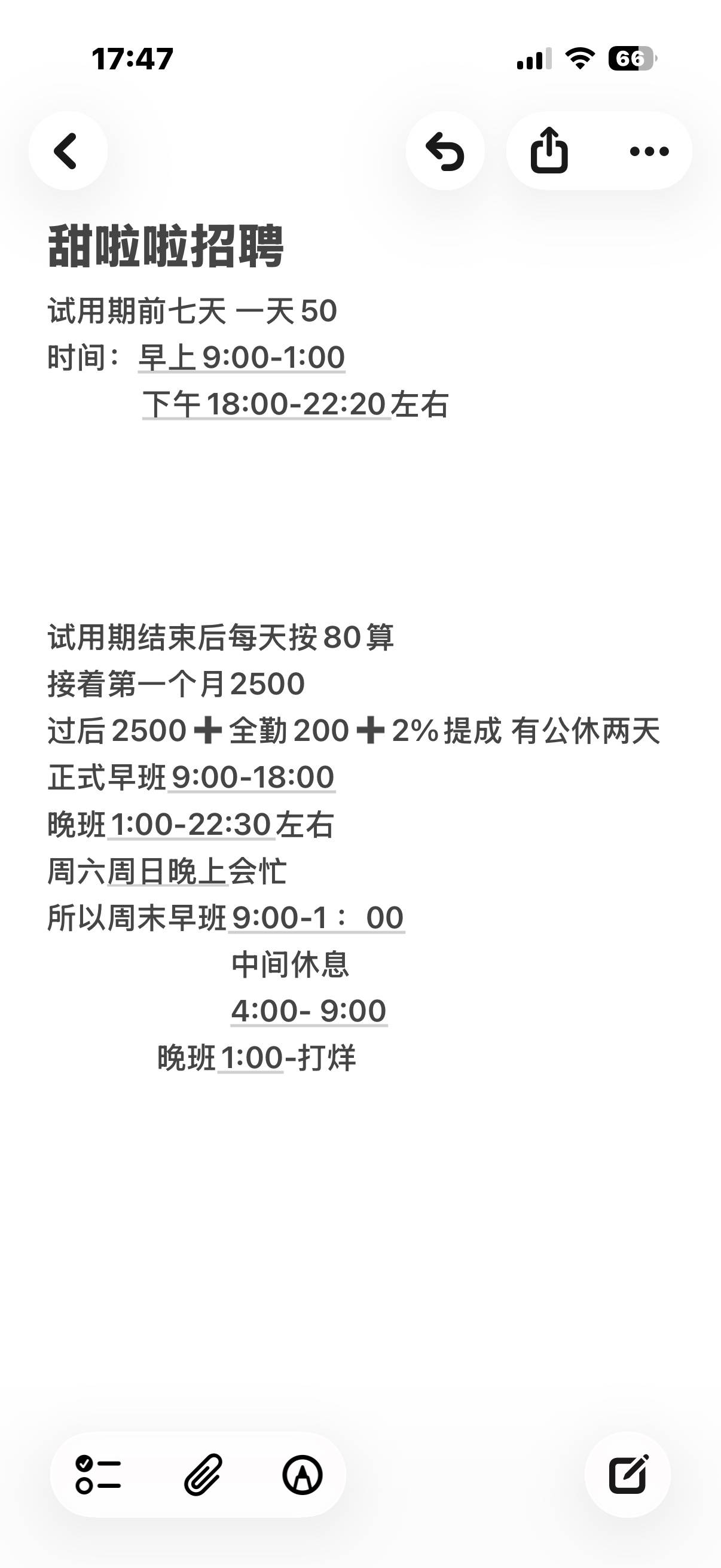Tap the underlined 早上9:00-1:00 time link
Viewport: 721px width, 1568px height.
click(242, 357)
